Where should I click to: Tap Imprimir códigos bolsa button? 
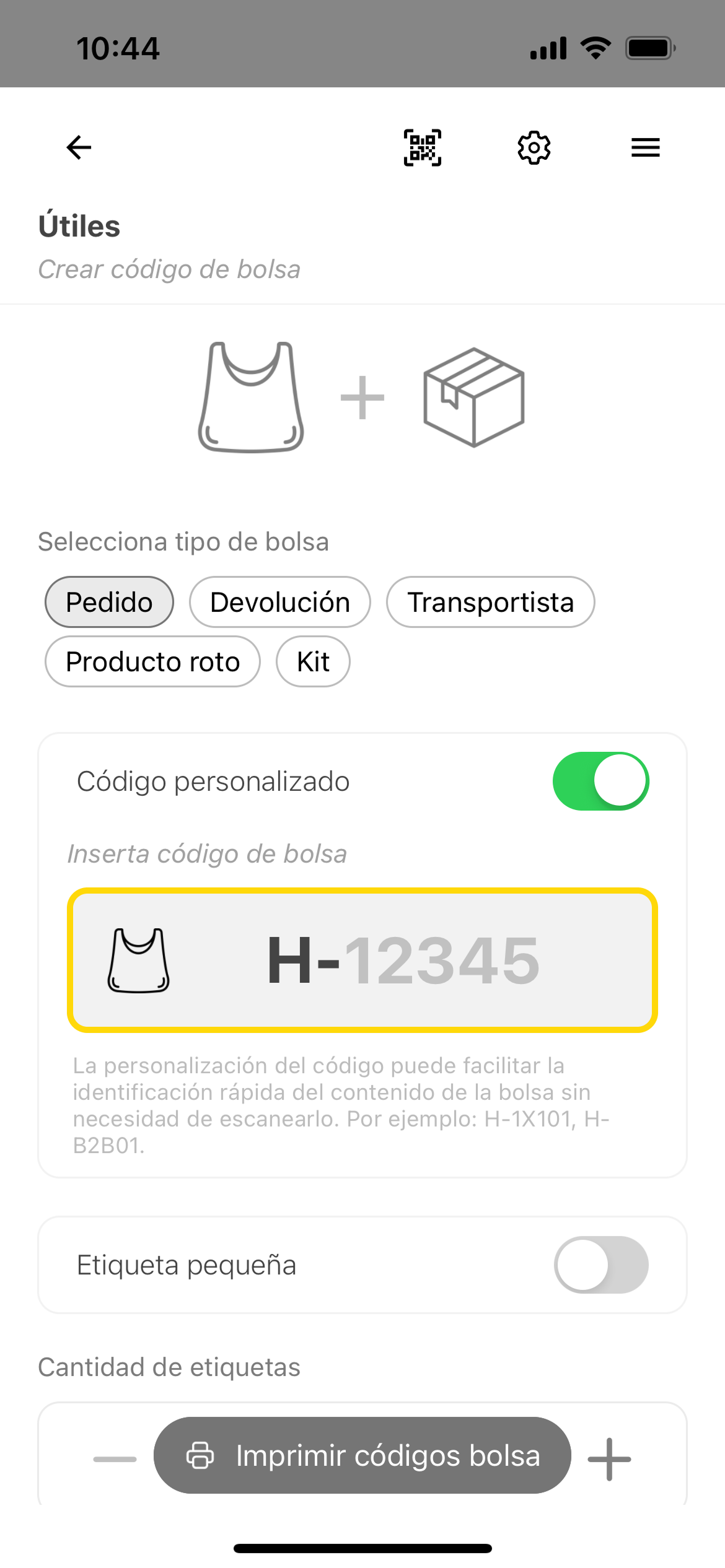click(362, 1455)
